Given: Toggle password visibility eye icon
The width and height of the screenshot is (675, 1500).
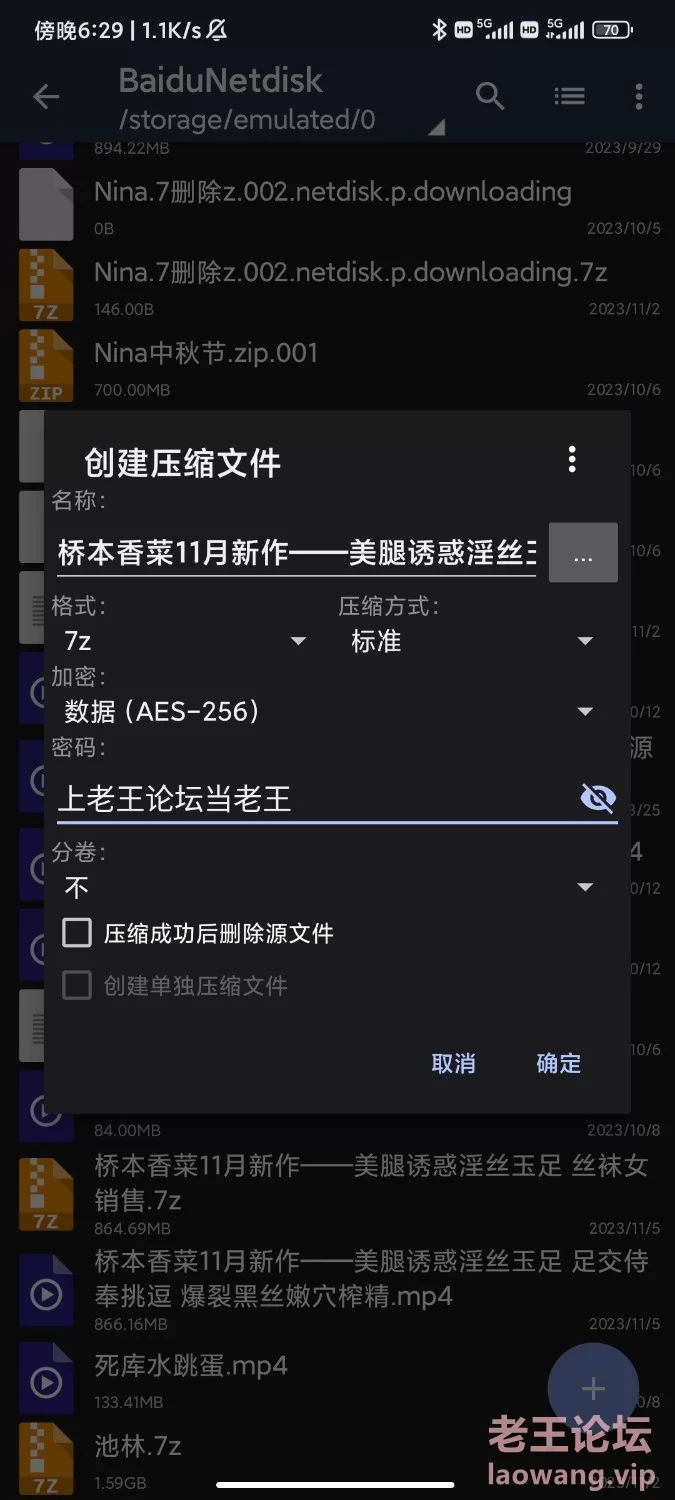Looking at the screenshot, I should coord(598,798).
